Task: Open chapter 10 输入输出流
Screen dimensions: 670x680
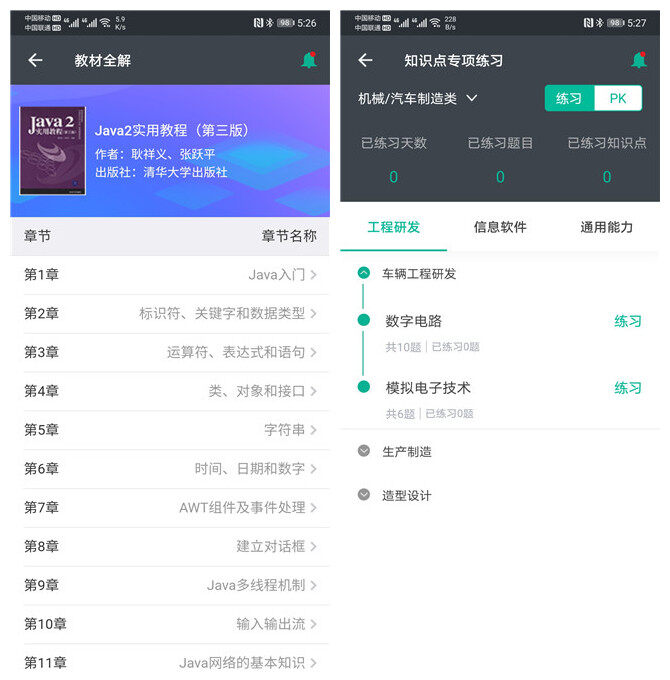Action: coord(170,624)
